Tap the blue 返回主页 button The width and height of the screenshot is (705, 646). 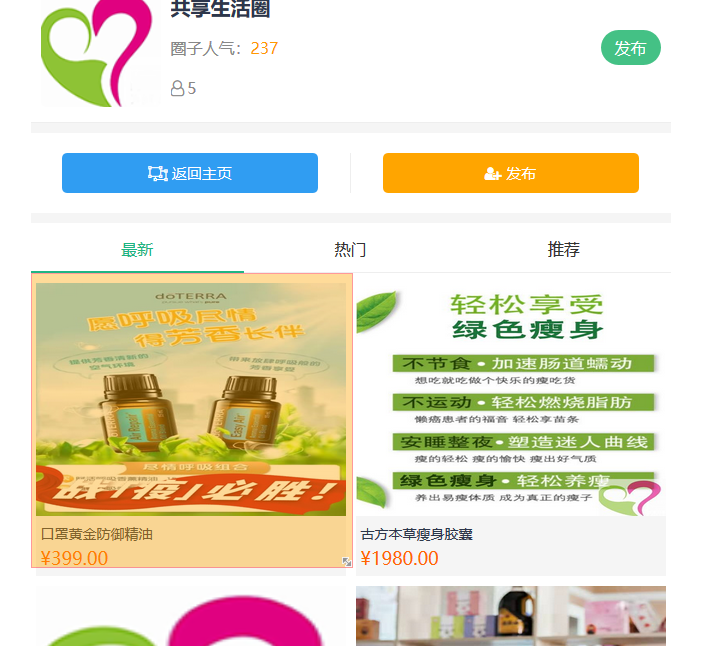pyautogui.click(x=190, y=173)
